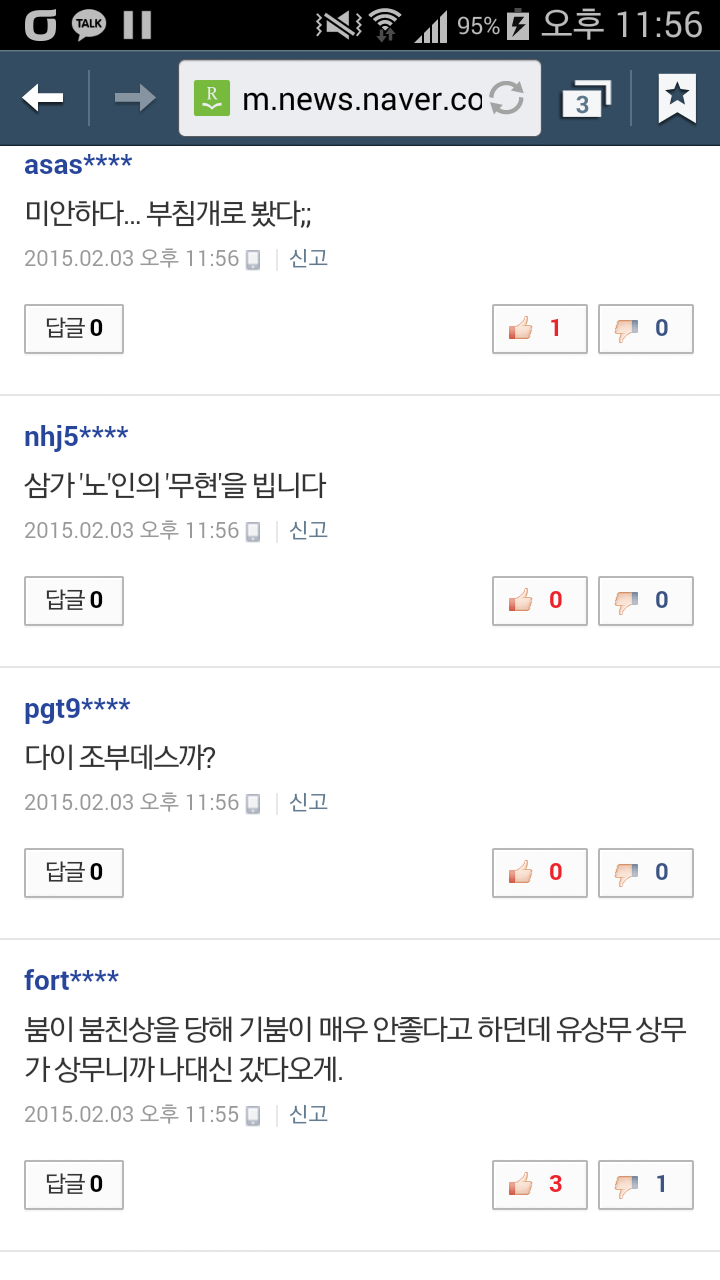720x1280 pixels.
Task: Open replies on nhj5**** comment
Action: tap(74, 601)
